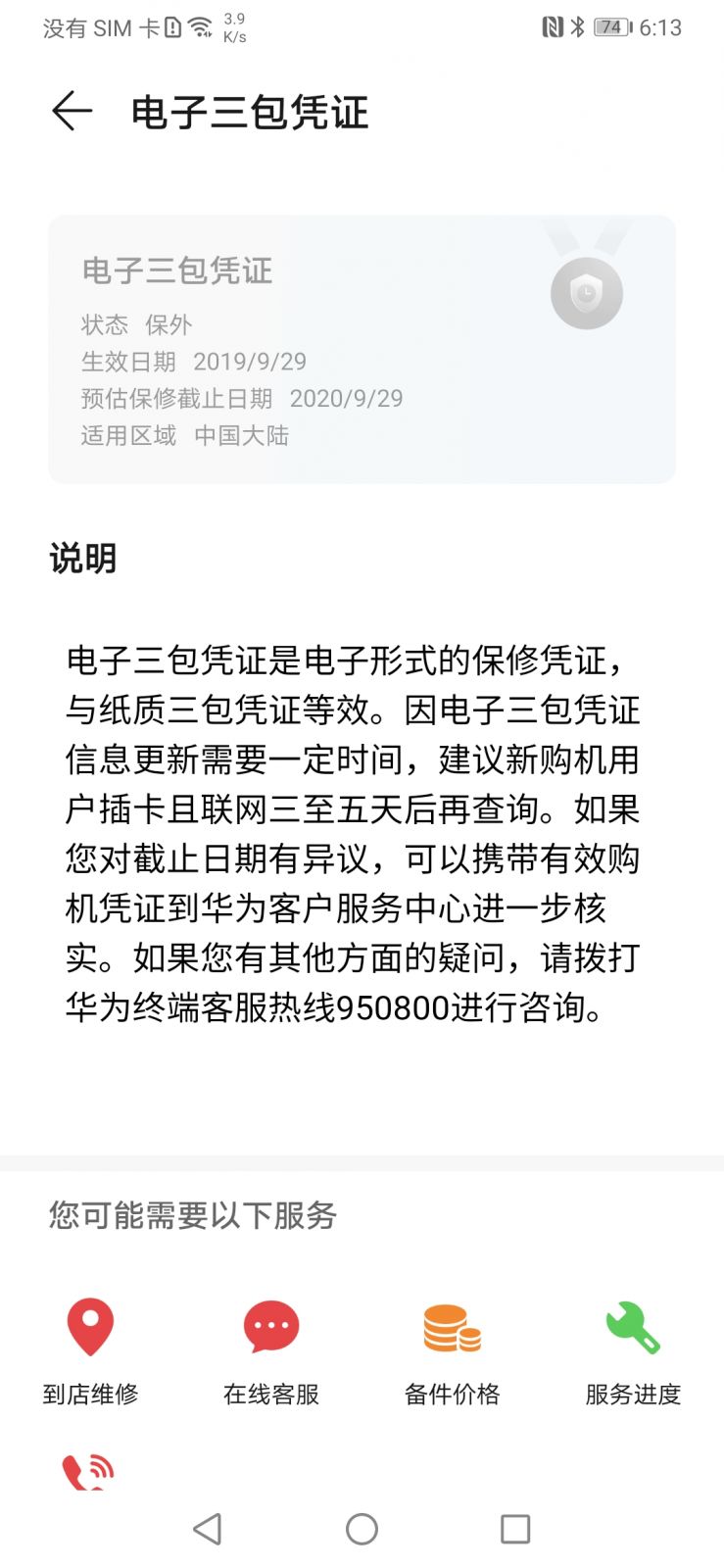Start 在线客服 online customer chat
This screenshot has height=1568, width=724.
tap(271, 1351)
